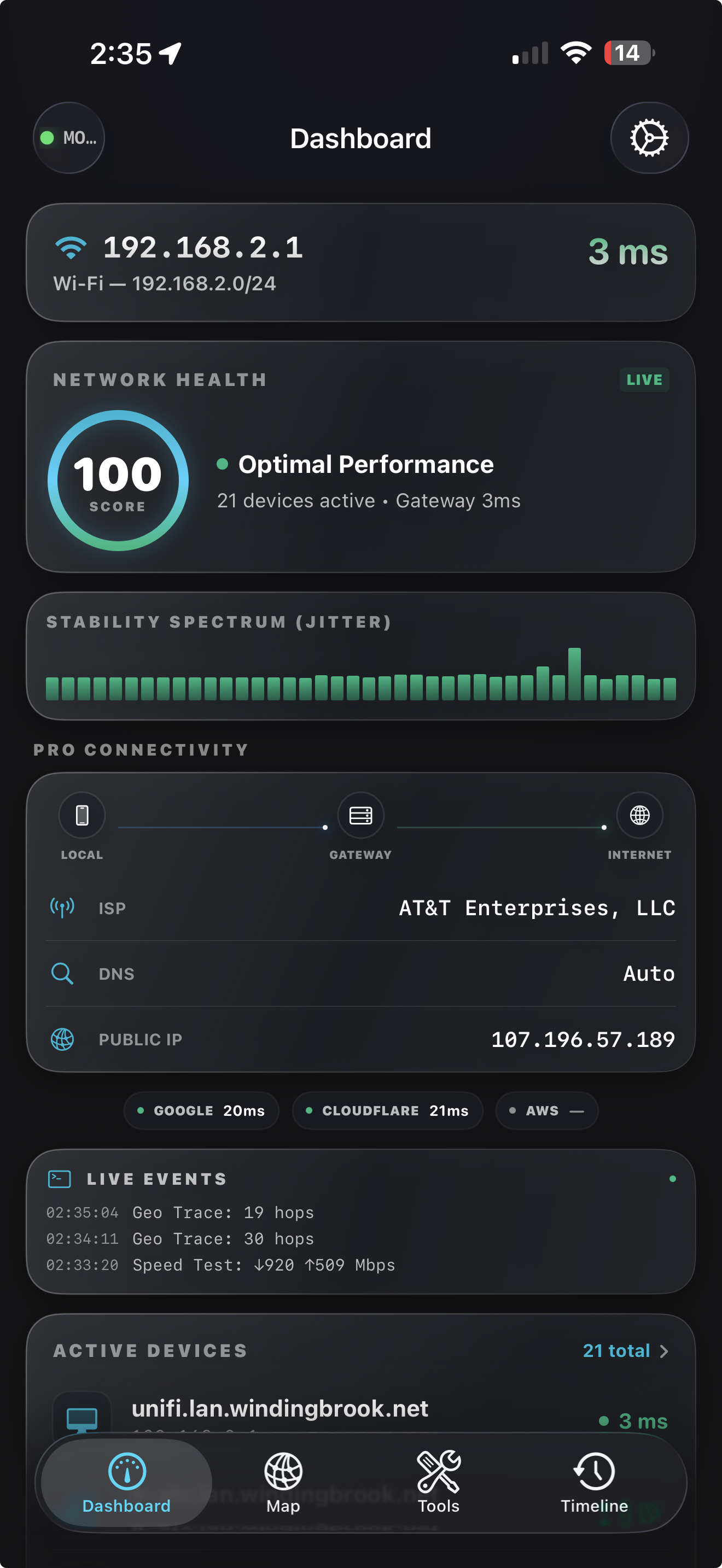Open the MO... profile selector
Screen dimensions: 722x1568
tap(68, 138)
